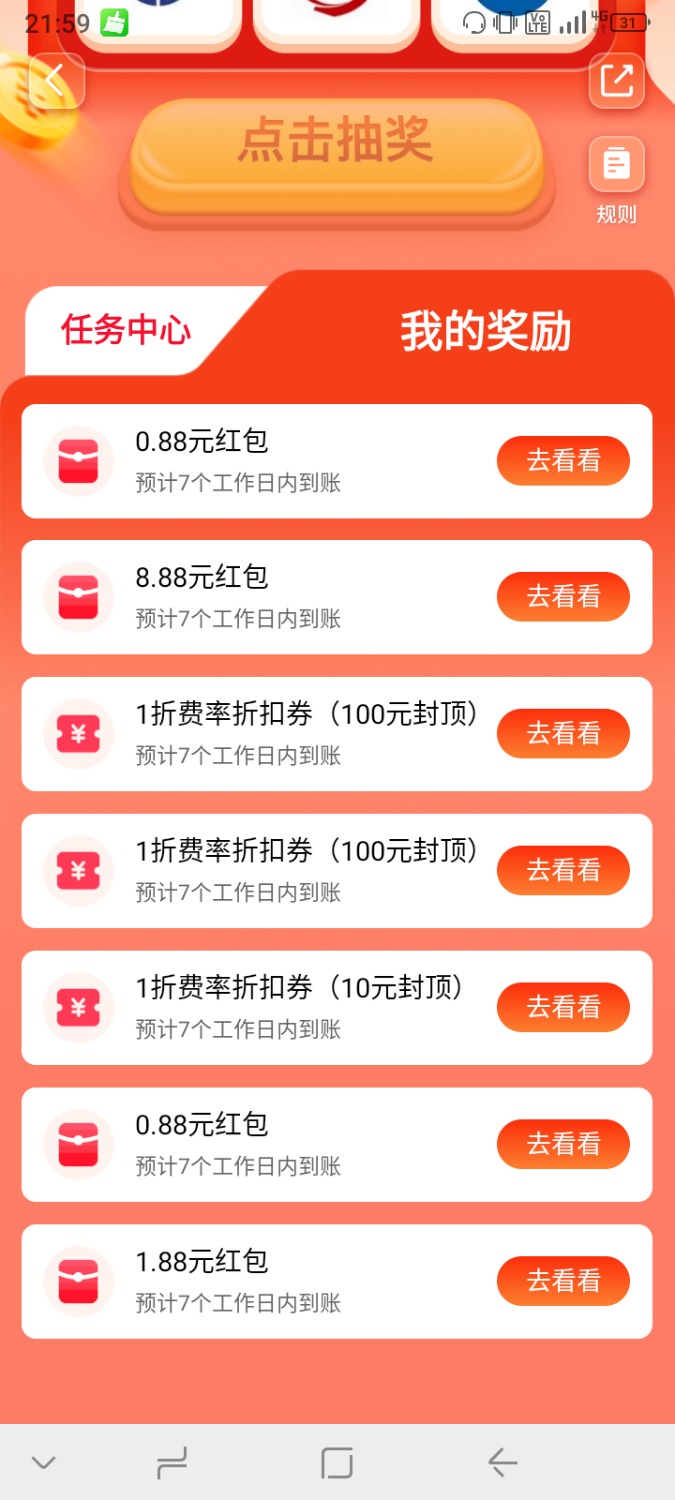View the 8.88元红包 reward via 去看看

pyautogui.click(x=563, y=597)
